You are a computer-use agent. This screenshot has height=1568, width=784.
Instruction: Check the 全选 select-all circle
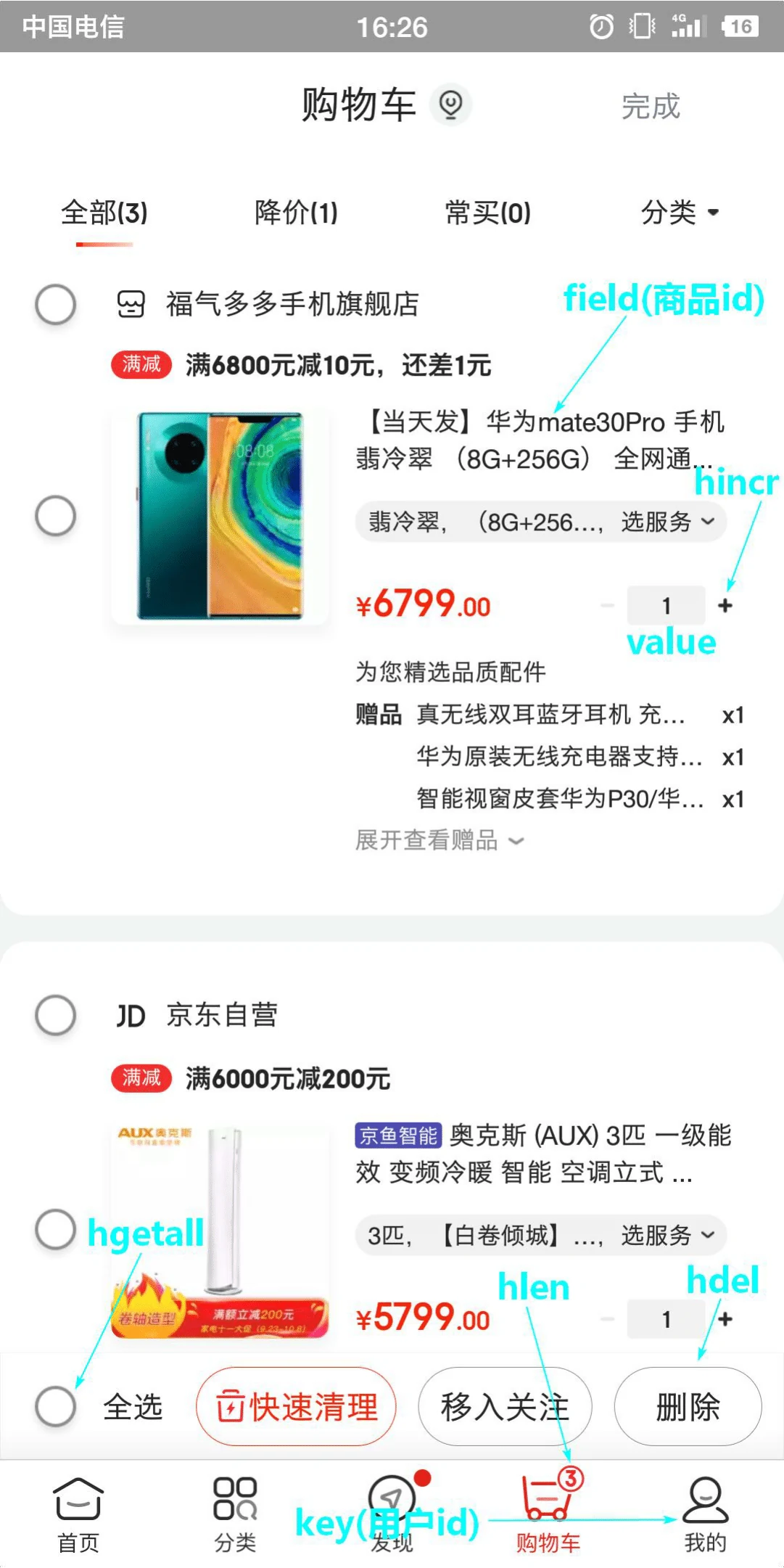coord(56,1406)
